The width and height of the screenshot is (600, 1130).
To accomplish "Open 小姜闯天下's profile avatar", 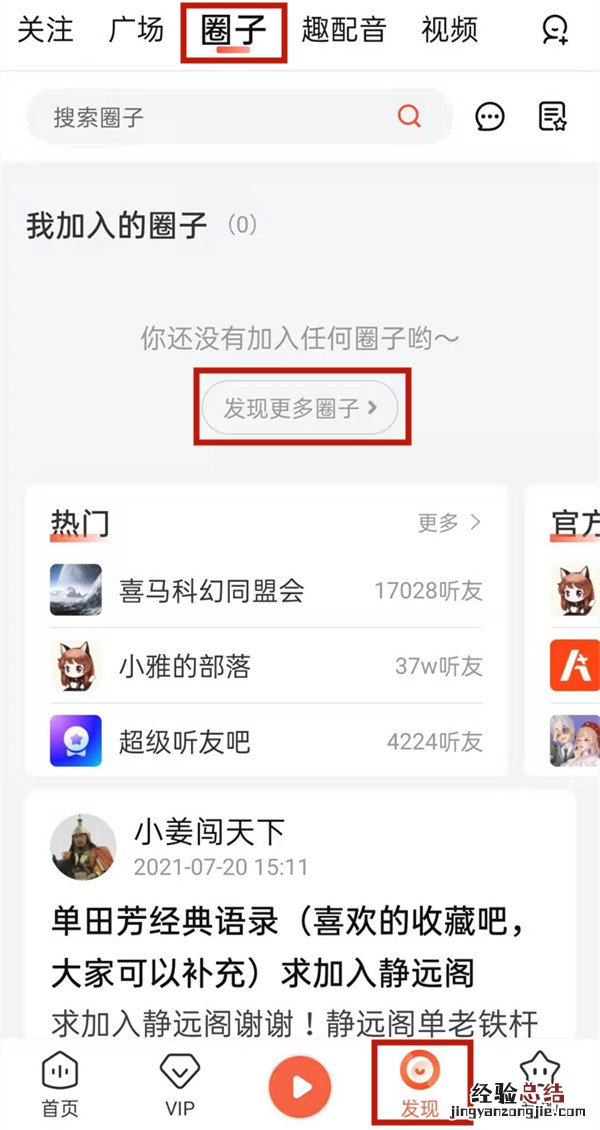I will coord(83,846).
